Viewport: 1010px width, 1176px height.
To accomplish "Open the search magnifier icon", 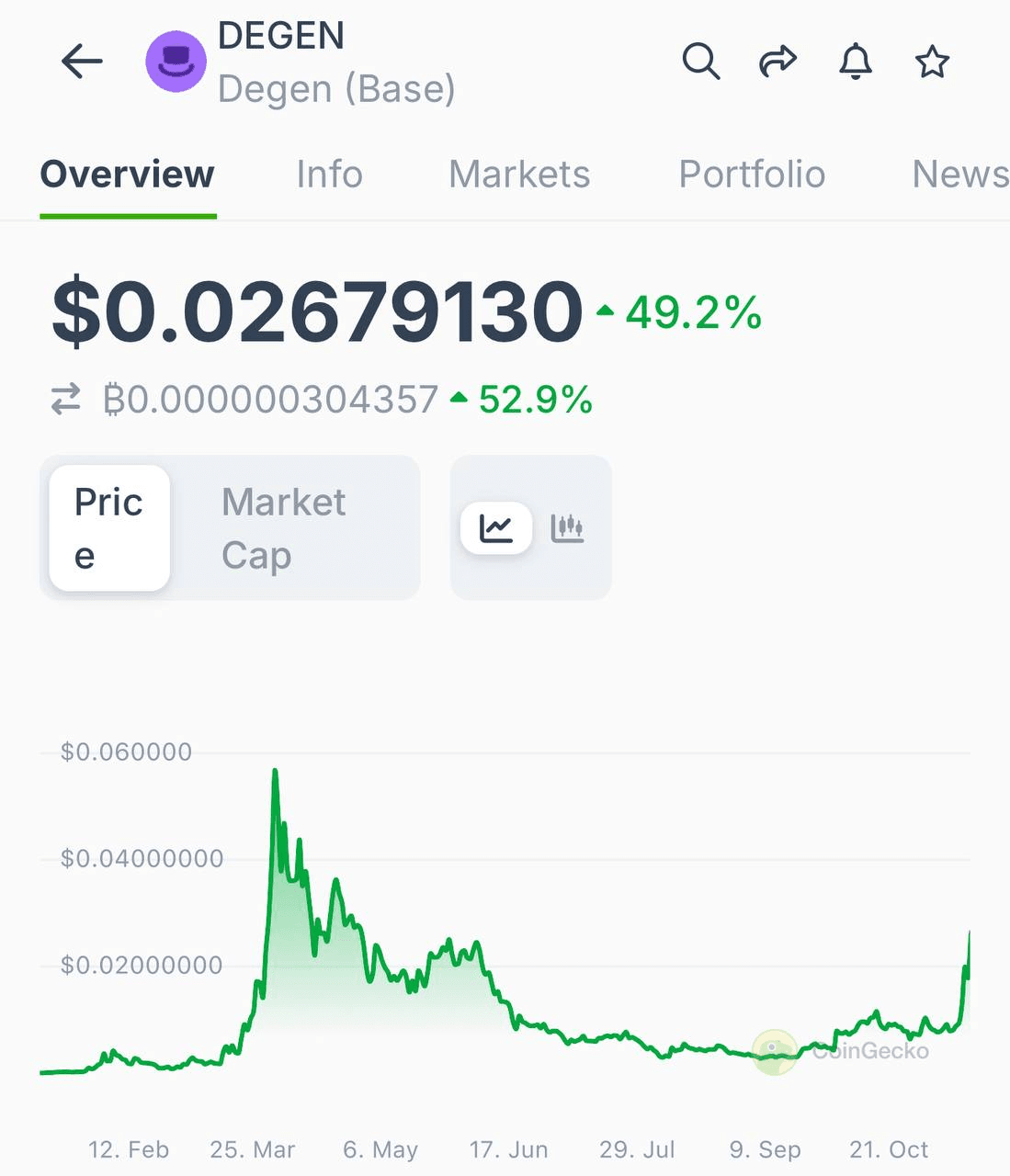I will (700, 62).
